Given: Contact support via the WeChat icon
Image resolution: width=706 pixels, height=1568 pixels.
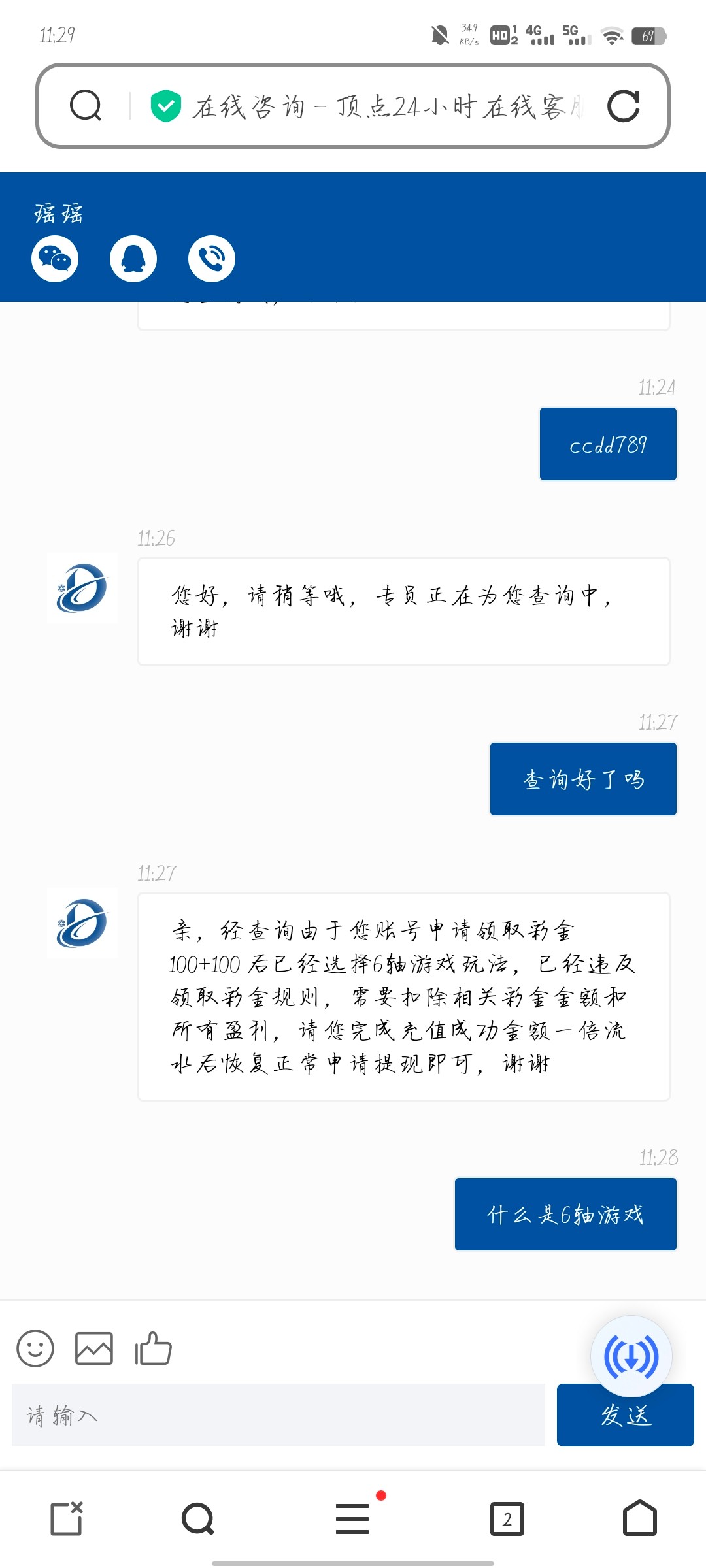Looking at the screenshot, I should tap(55, 259).
